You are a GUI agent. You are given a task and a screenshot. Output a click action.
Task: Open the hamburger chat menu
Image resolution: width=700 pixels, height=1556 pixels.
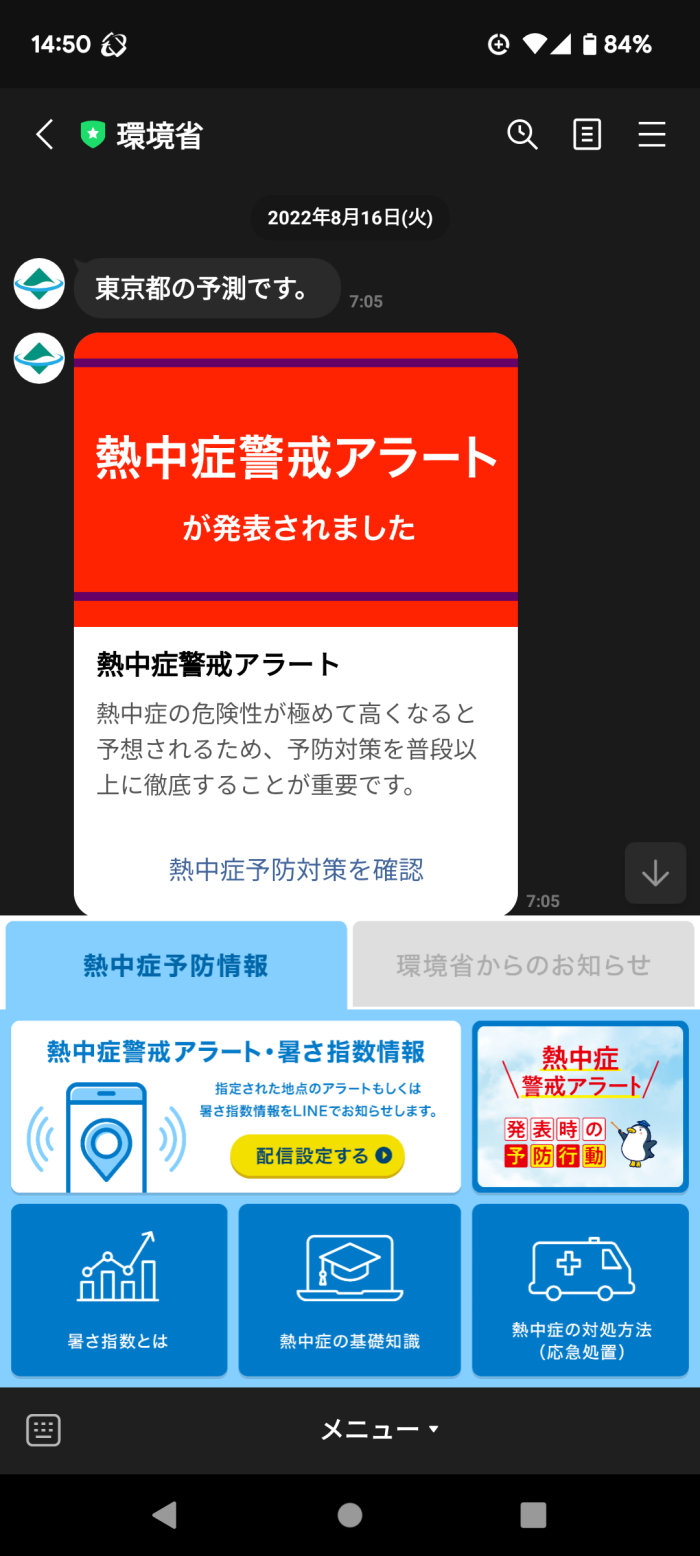pyautogui.click(x=652, y=134)
